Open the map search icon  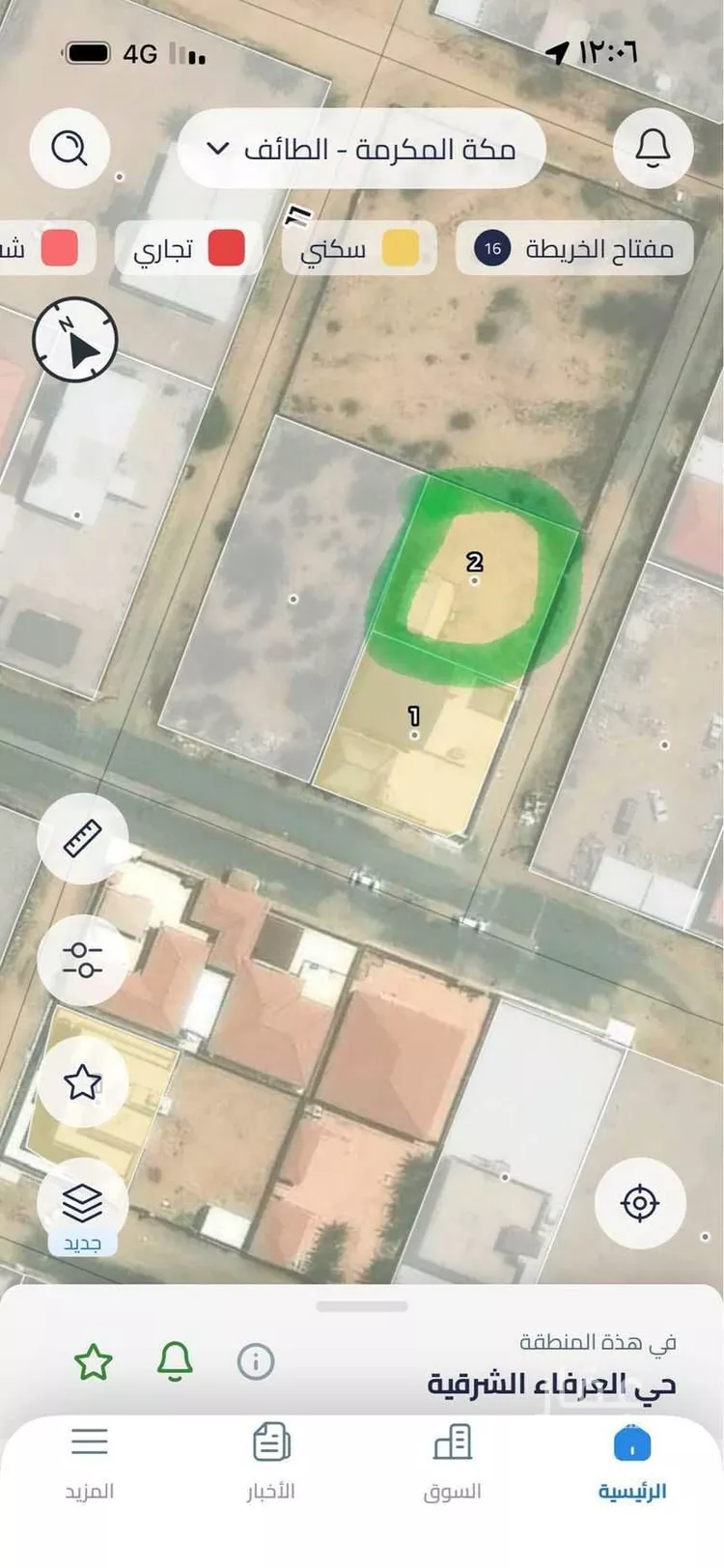click(70, 149)
